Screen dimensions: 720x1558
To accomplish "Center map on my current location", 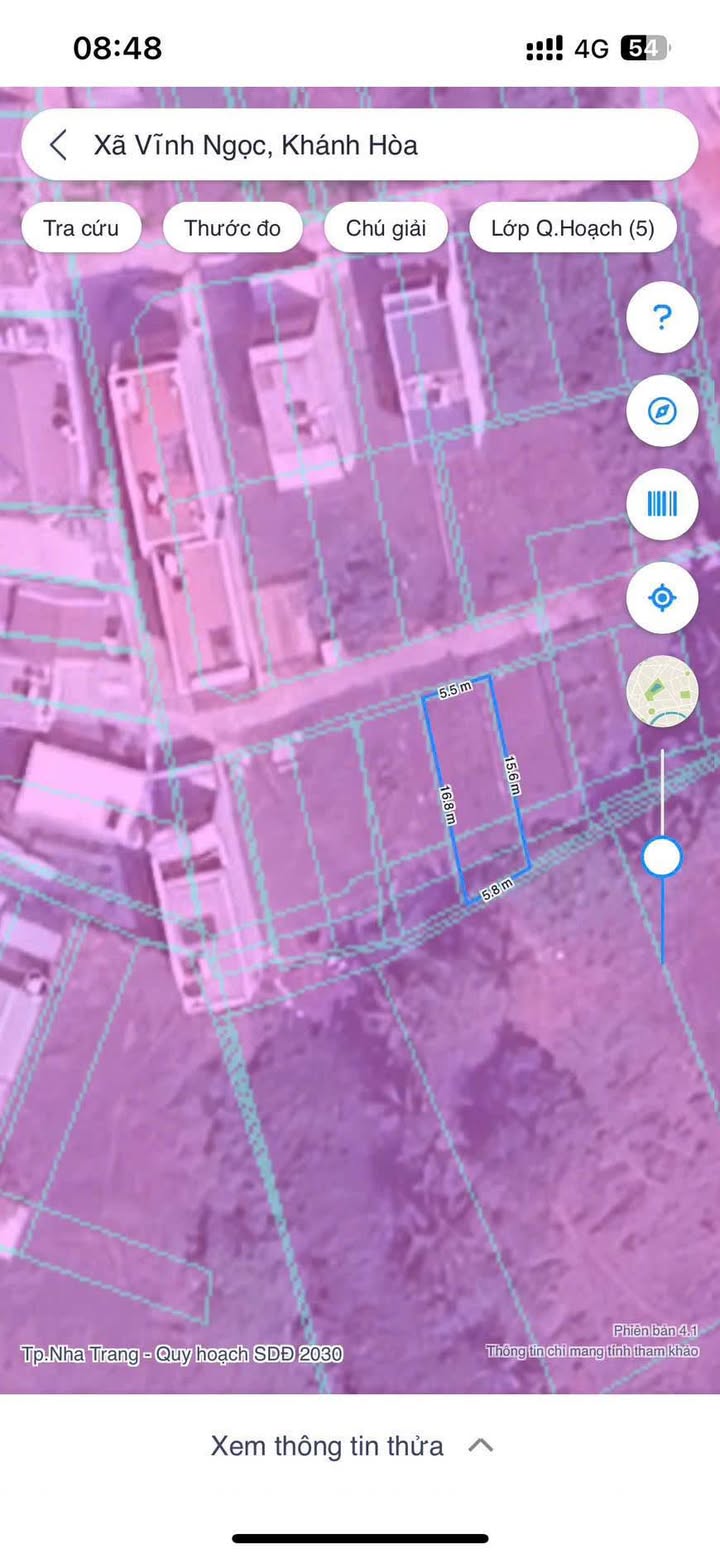I will click(662, 598).
